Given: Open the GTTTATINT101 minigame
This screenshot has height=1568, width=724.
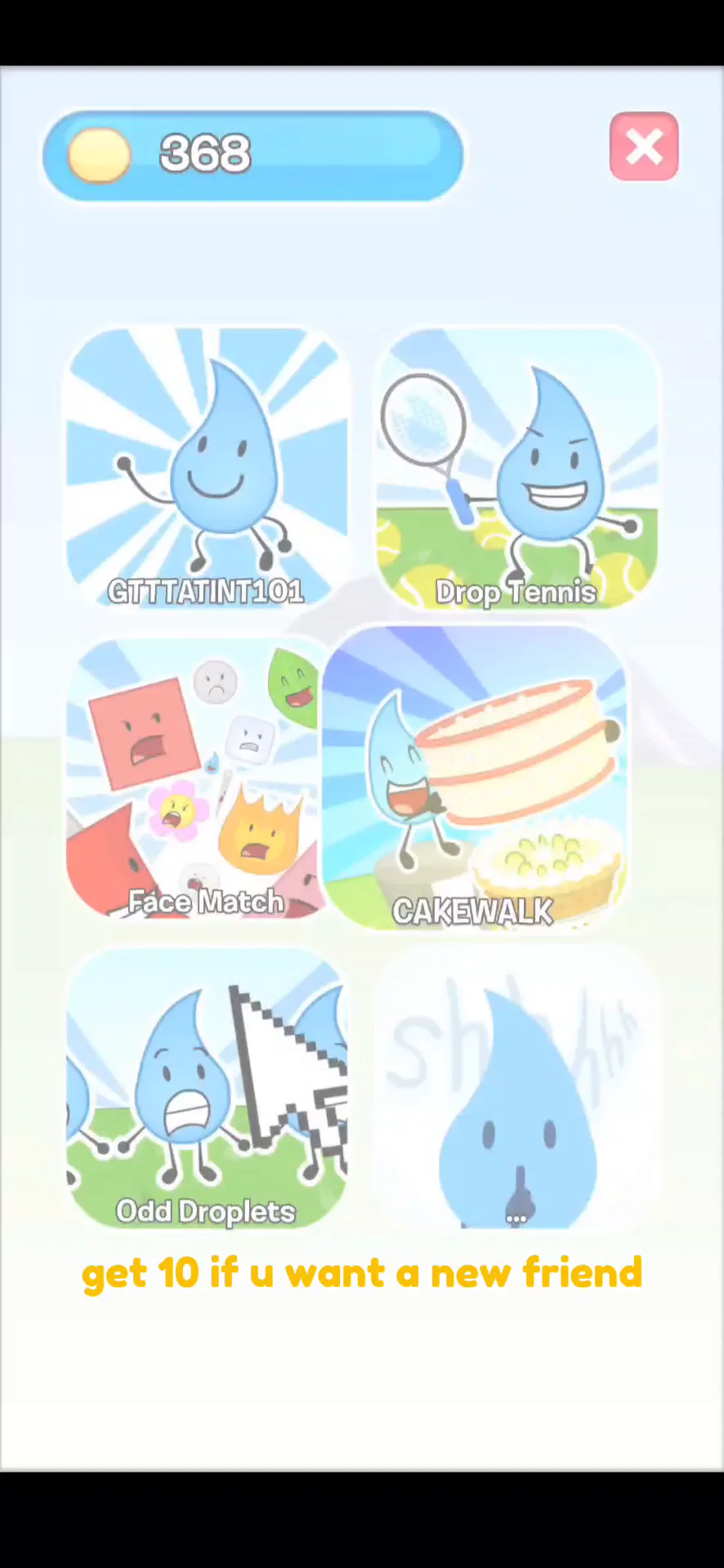Looking at the screenshot, I should 207,468.
